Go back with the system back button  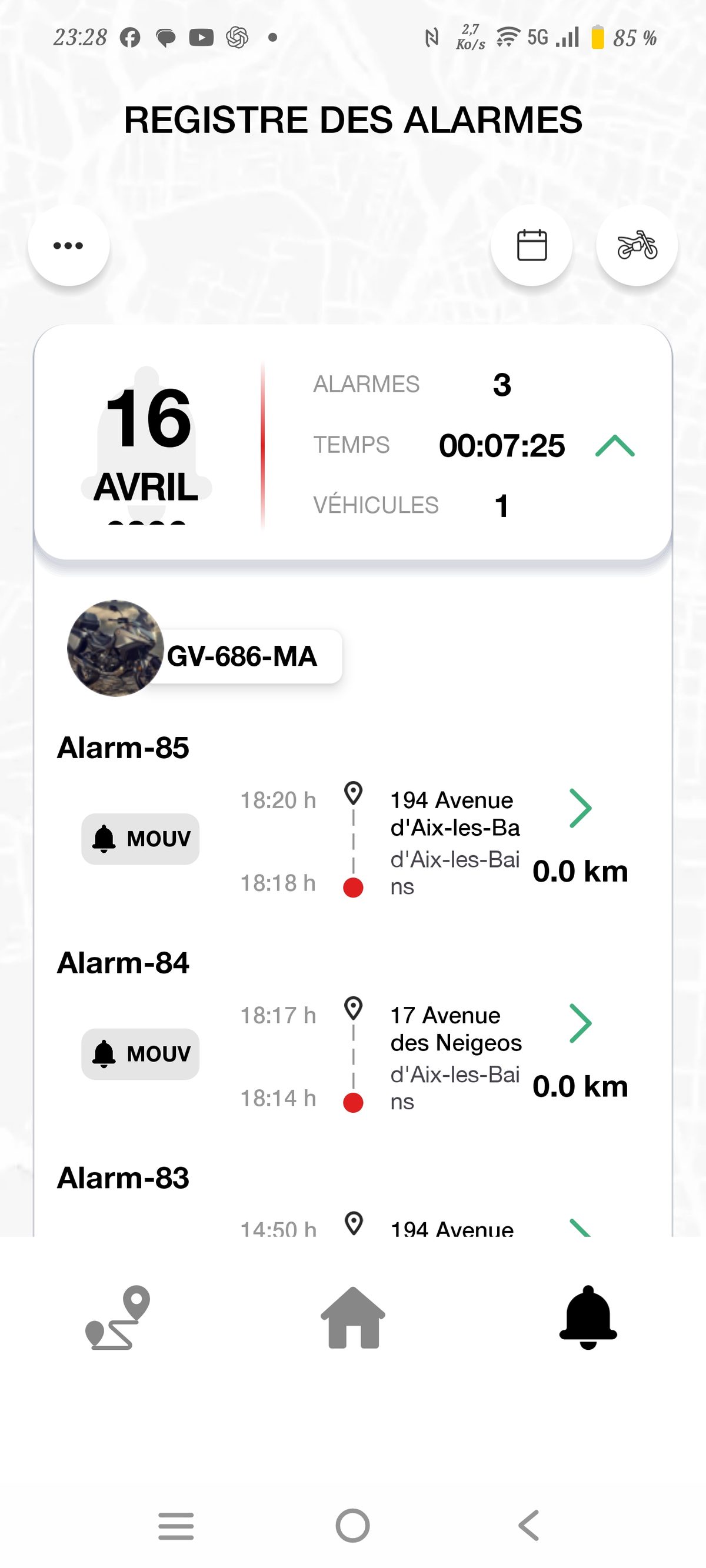click(529, 1526)
